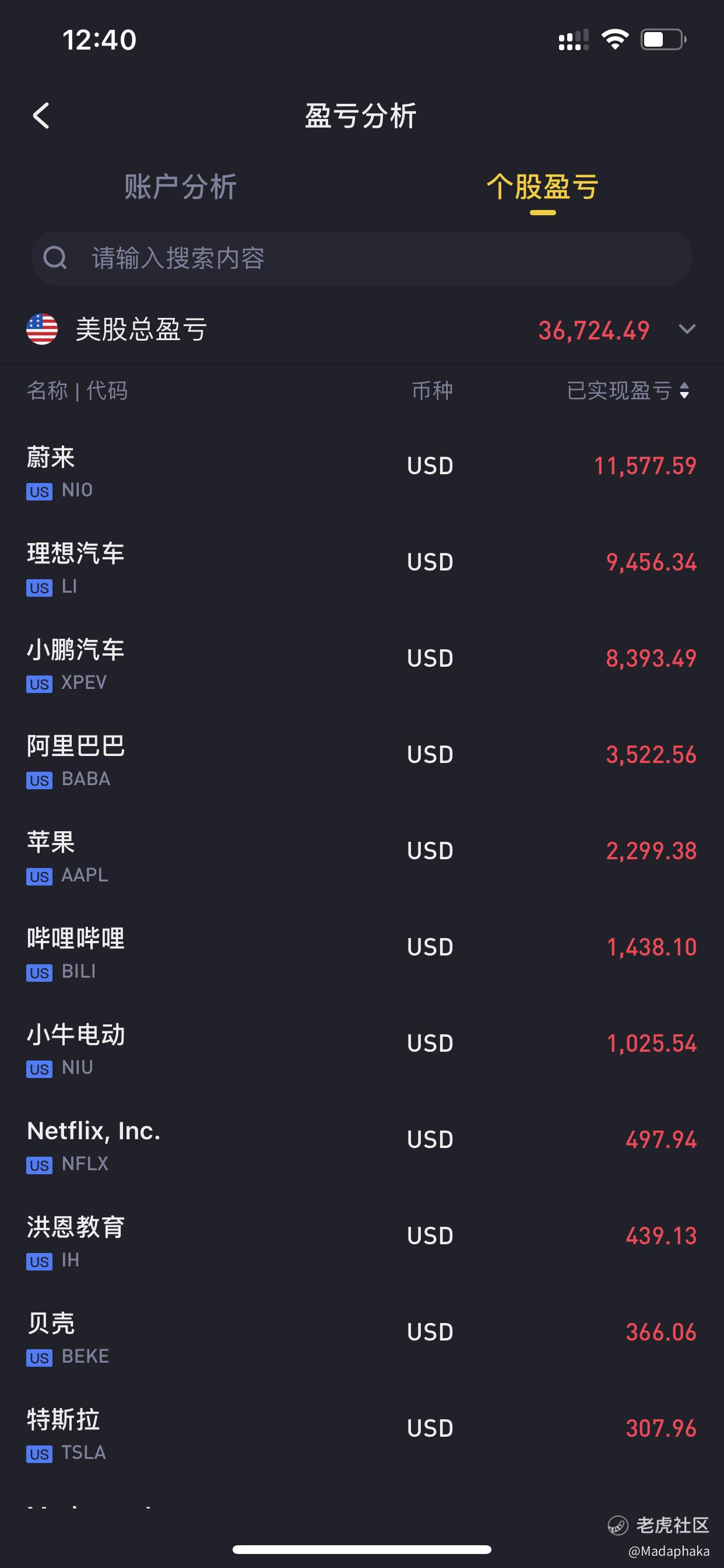This screenshot has width=724, height=1568.
Task: Go back from 盈亏分析 page
Action: pos(41,116)
